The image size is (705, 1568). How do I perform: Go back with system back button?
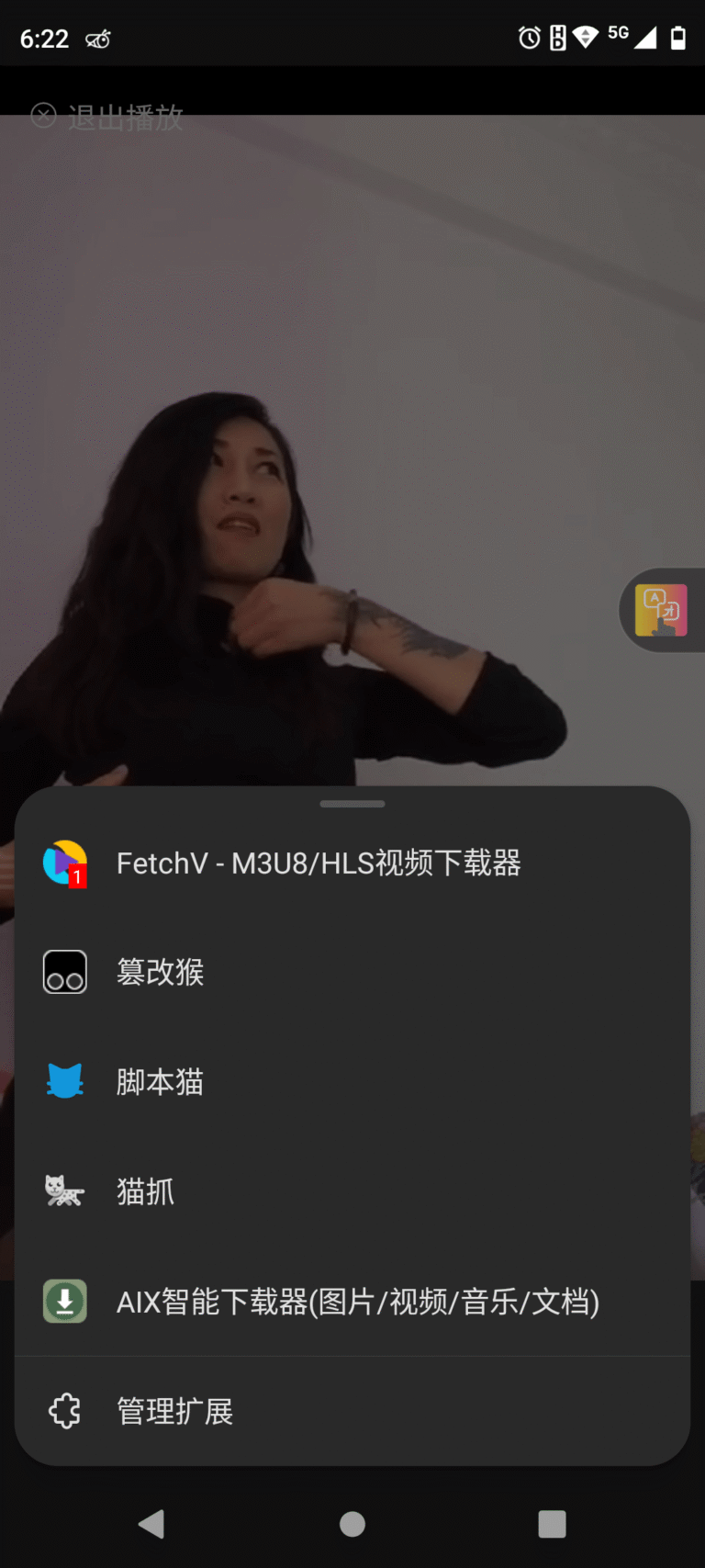pyautogui.click(x=151, y=1524)
